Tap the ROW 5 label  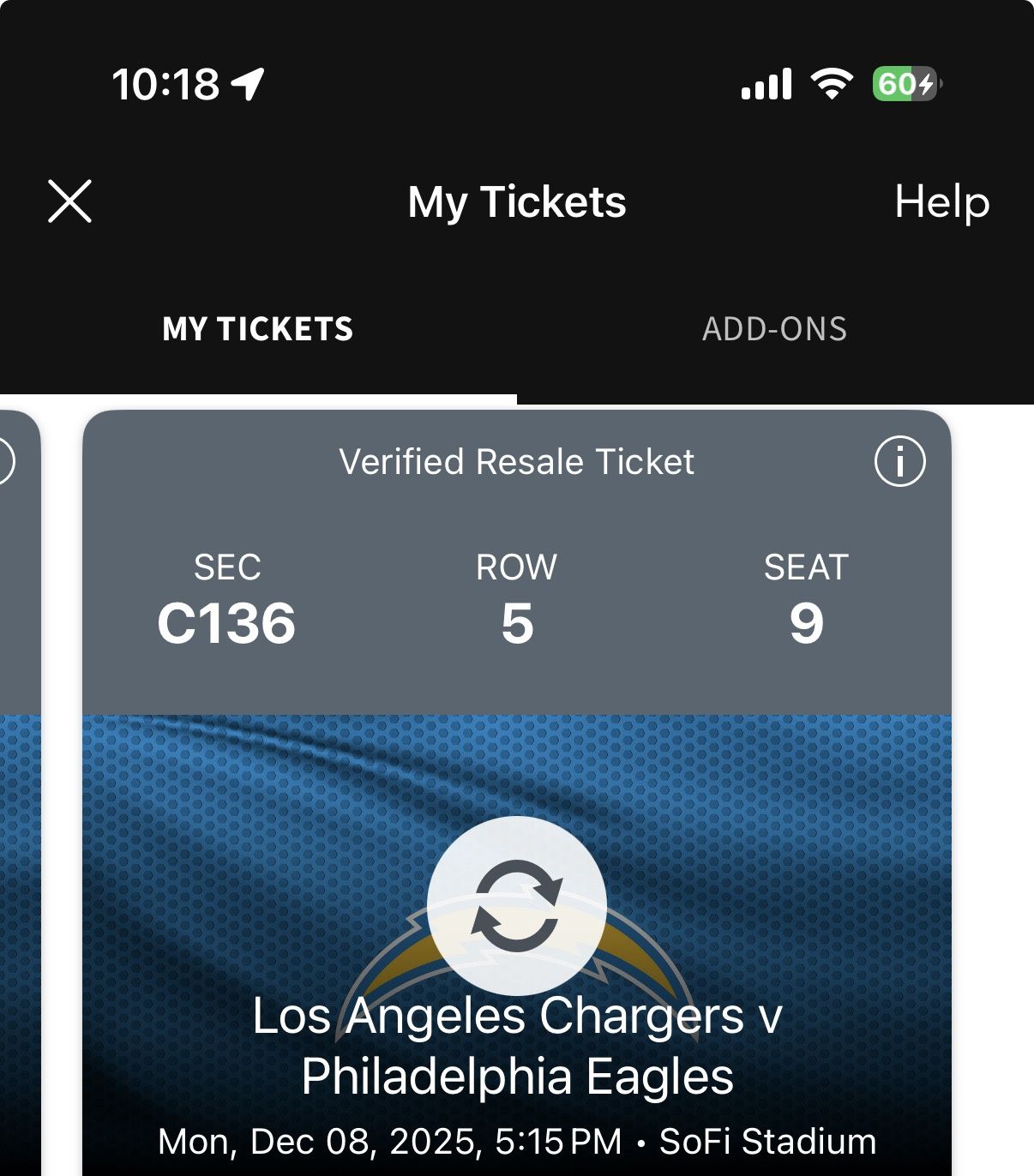click(515, 600)
